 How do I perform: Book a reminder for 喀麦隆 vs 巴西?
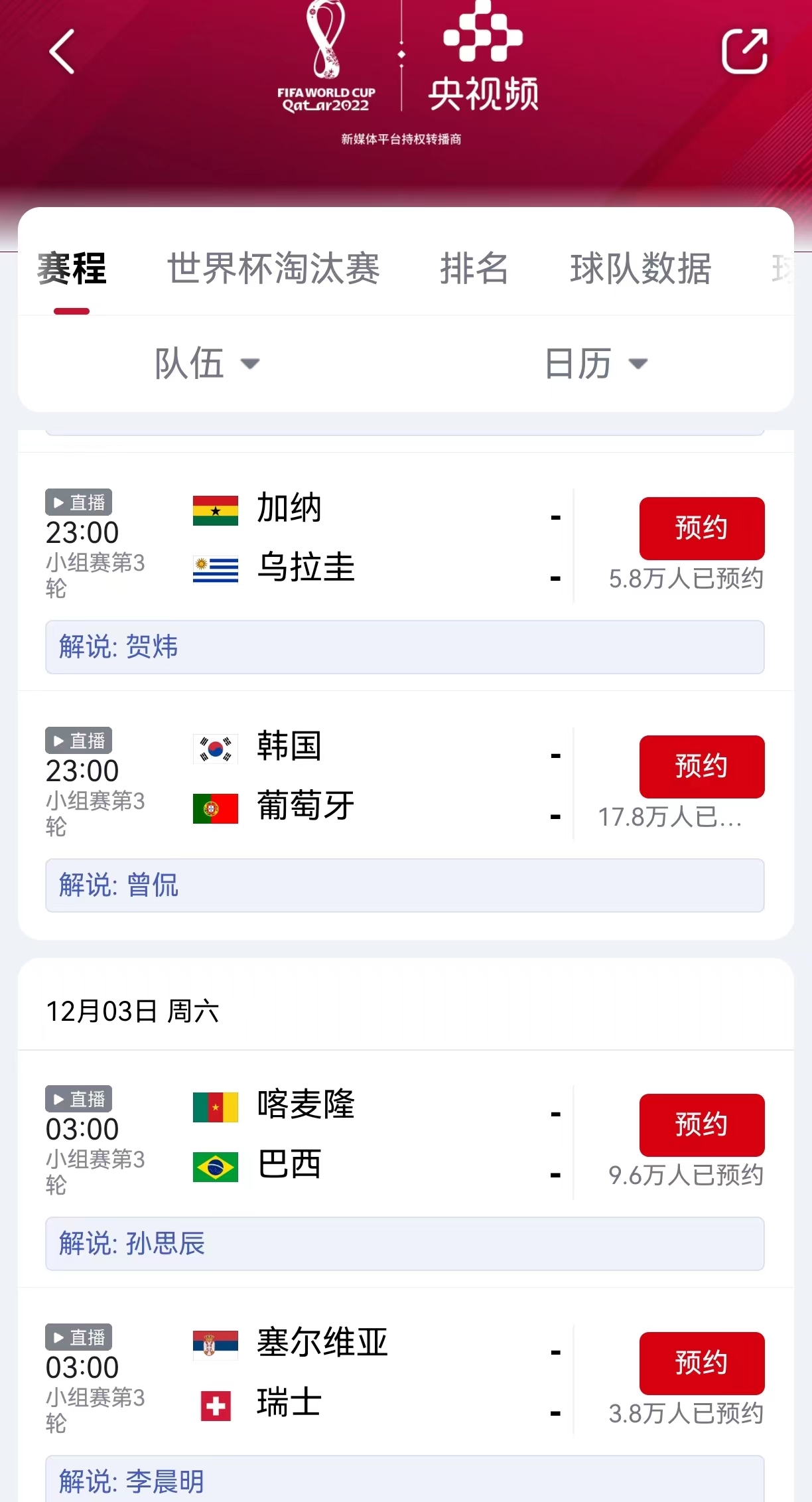point(701,1125)
